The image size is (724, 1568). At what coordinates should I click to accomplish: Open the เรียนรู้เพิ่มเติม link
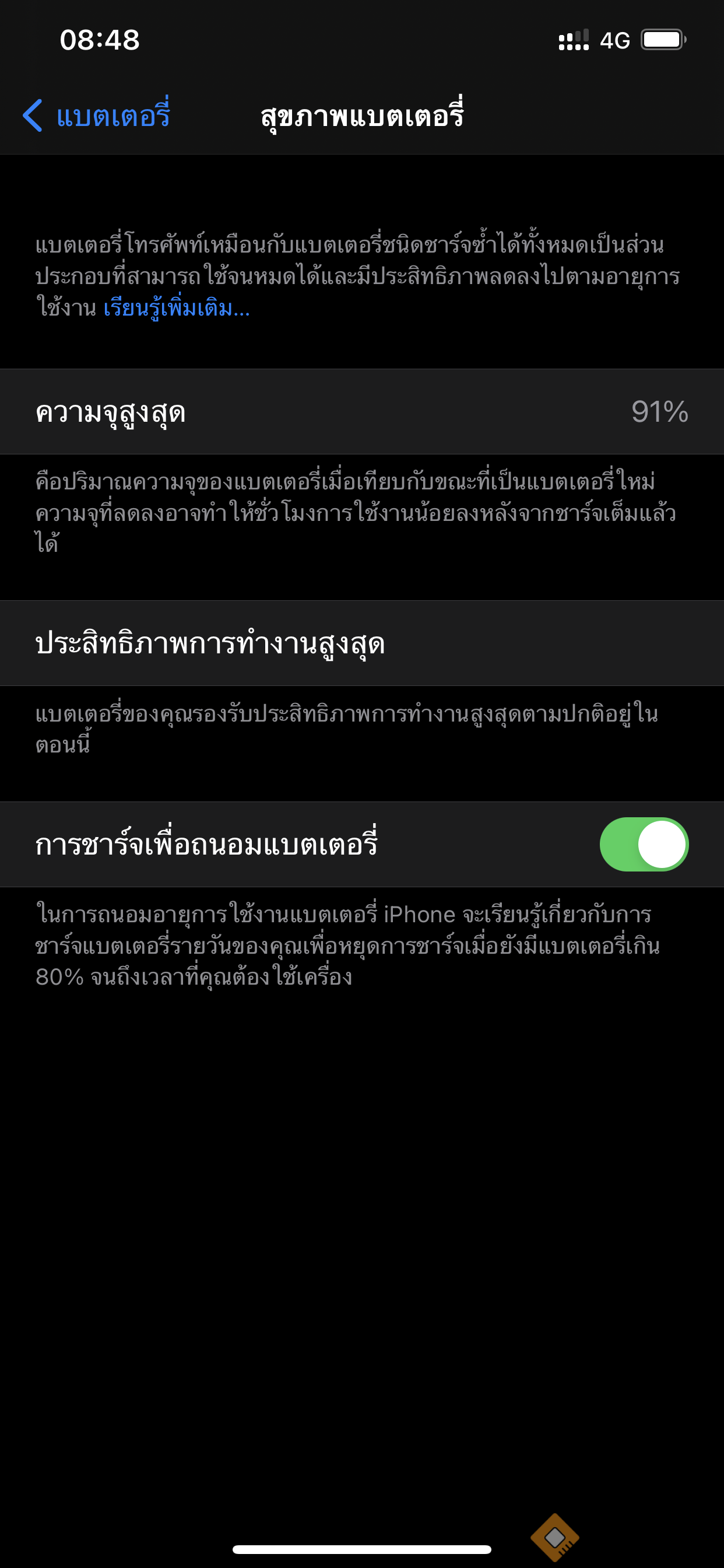click(177, 309)
